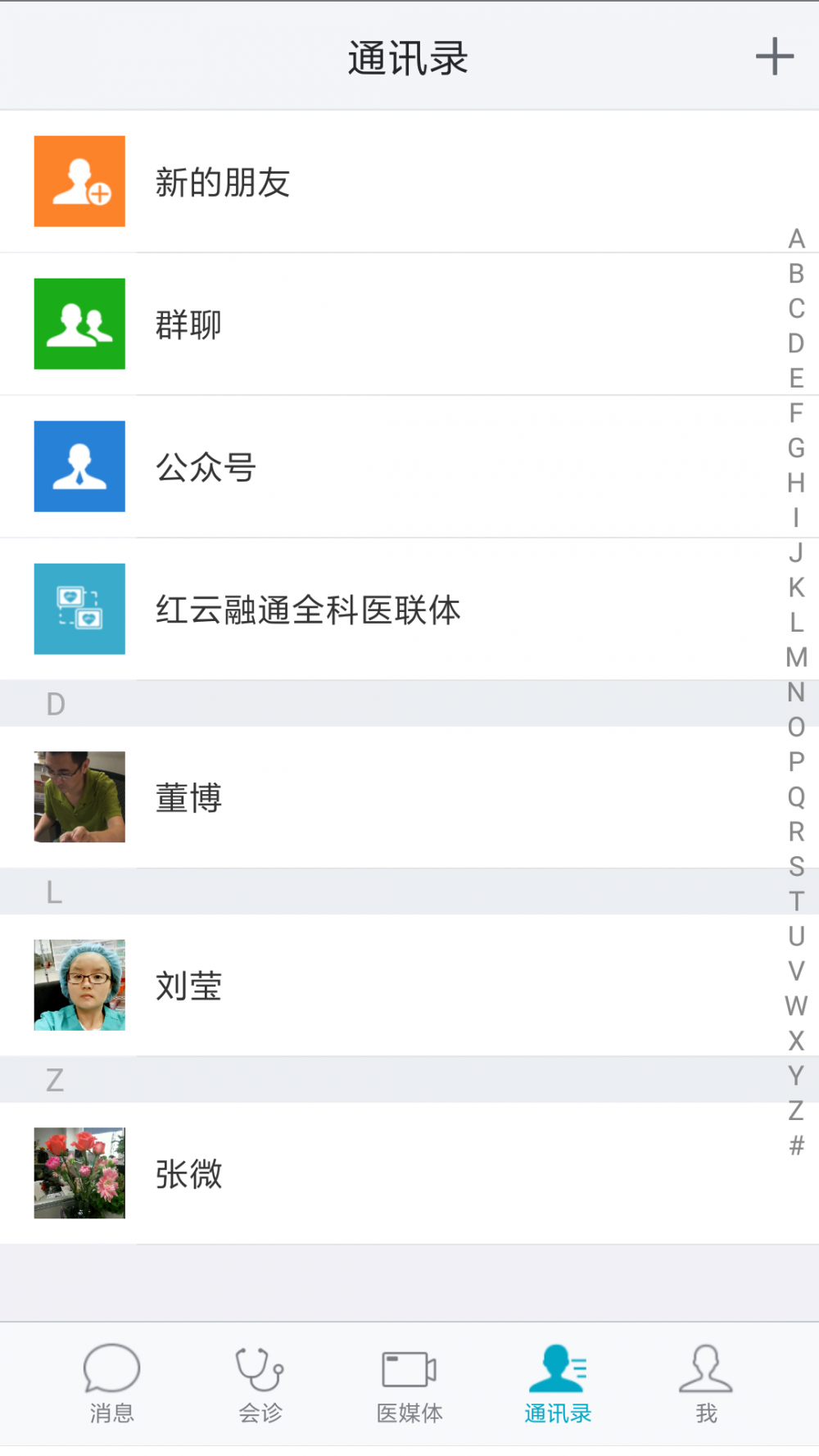Jump to letter Z in the index
The image size is (819, 1456).
pyautogui.click(x=796, y=1110)
